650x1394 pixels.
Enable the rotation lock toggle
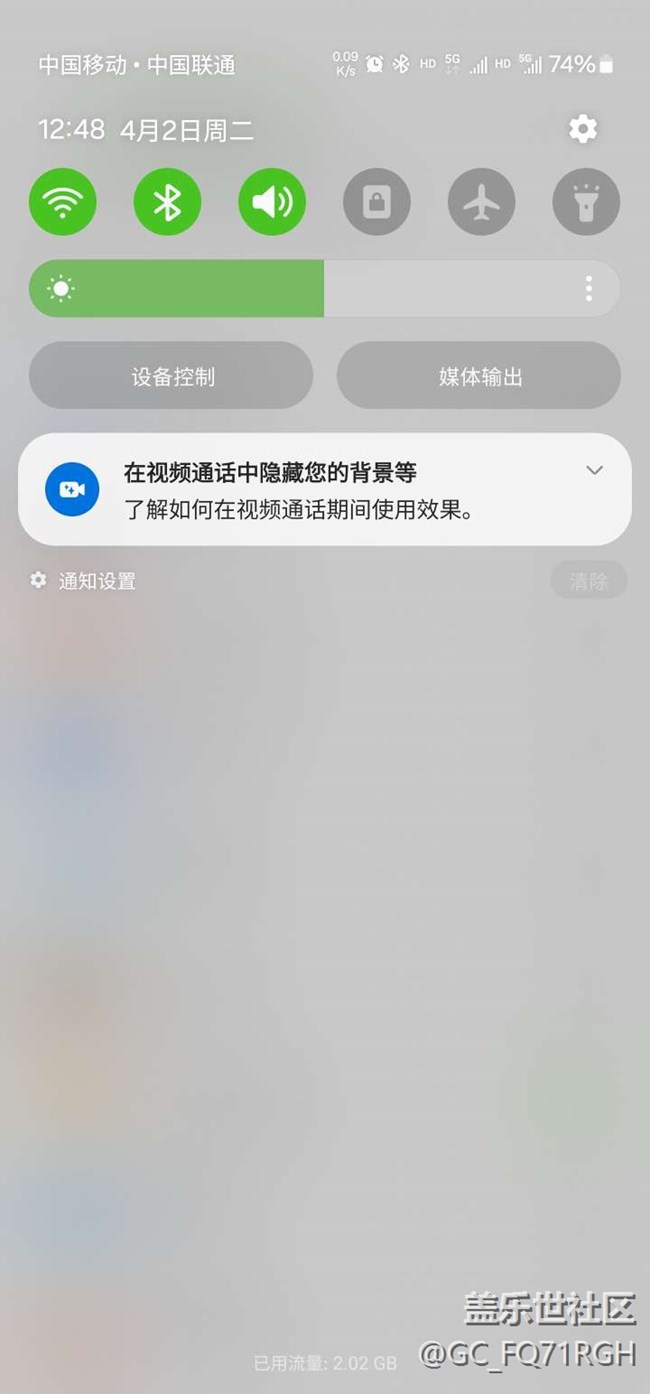[x=377, y=202]
